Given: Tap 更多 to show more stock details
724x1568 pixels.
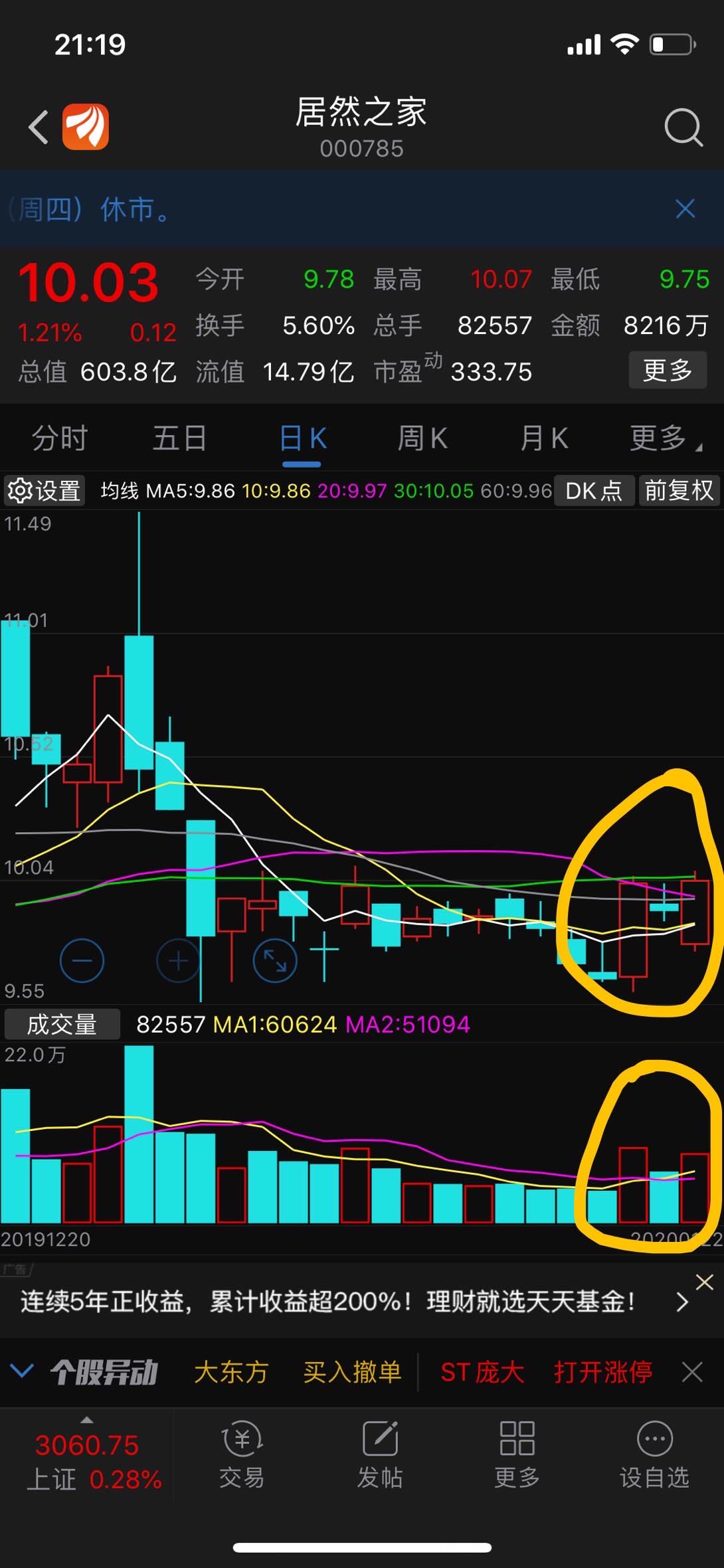Looking at the screenshot, I should (x=667, y=370).
